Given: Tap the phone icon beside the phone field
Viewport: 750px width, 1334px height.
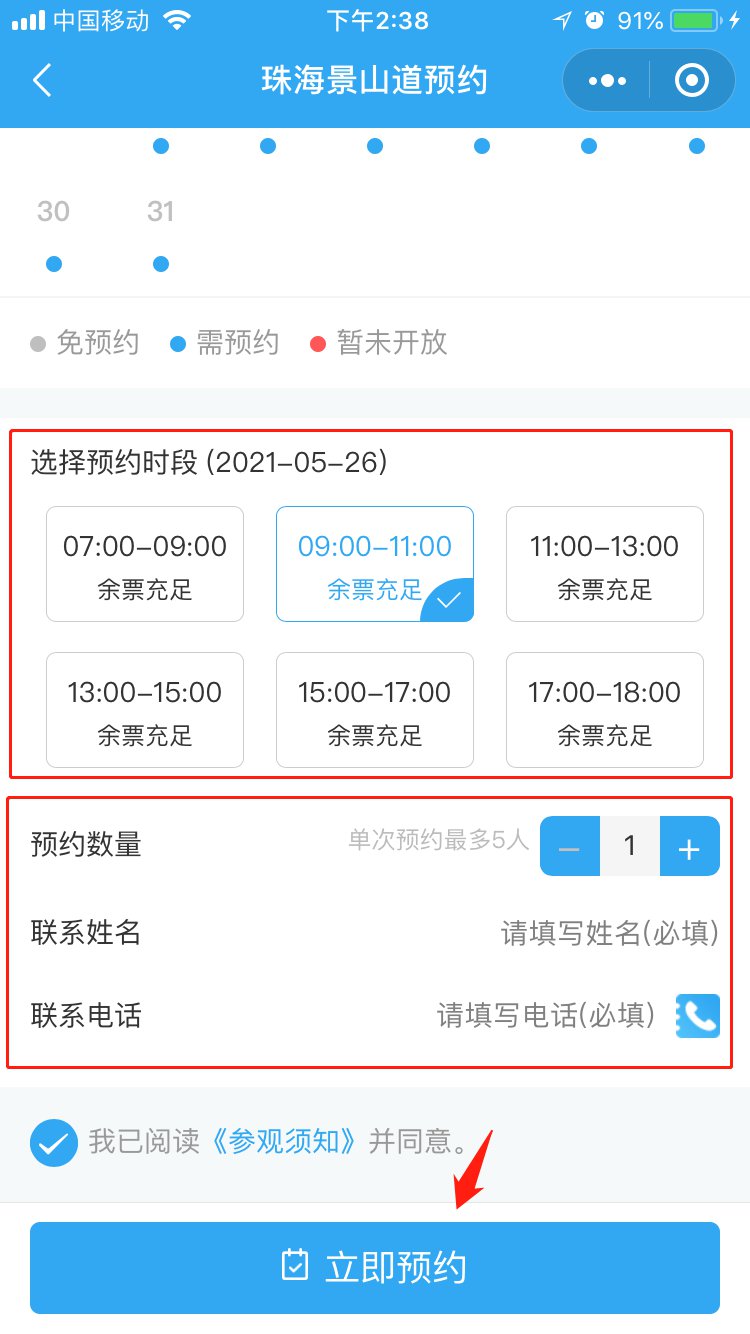Looking at the screenshot, I should (x=697, y=1016).
